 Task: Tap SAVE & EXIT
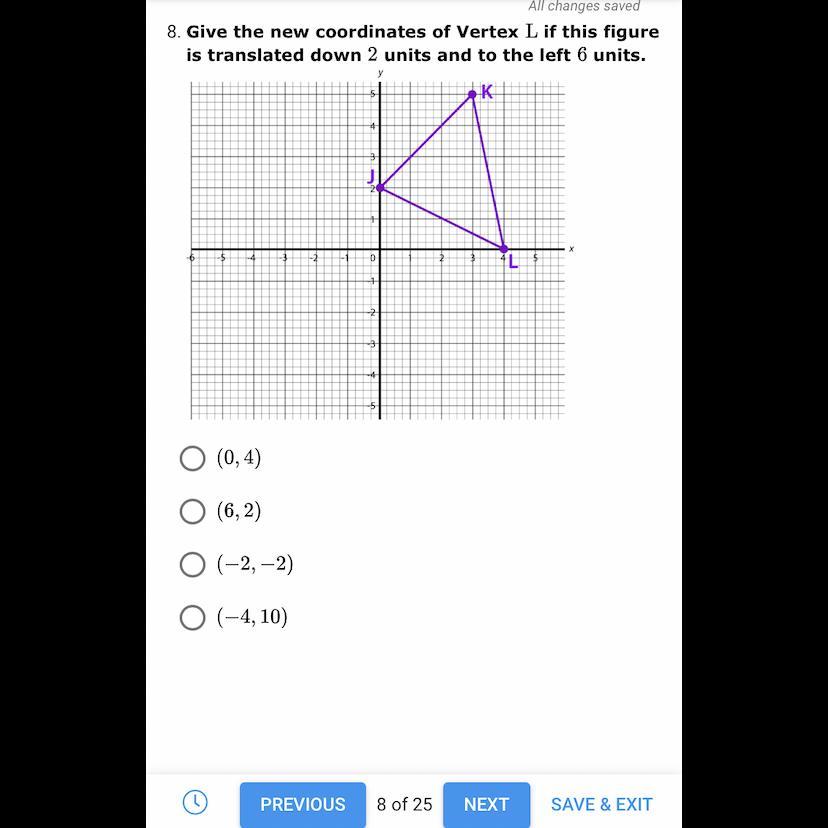click(601, 804)
